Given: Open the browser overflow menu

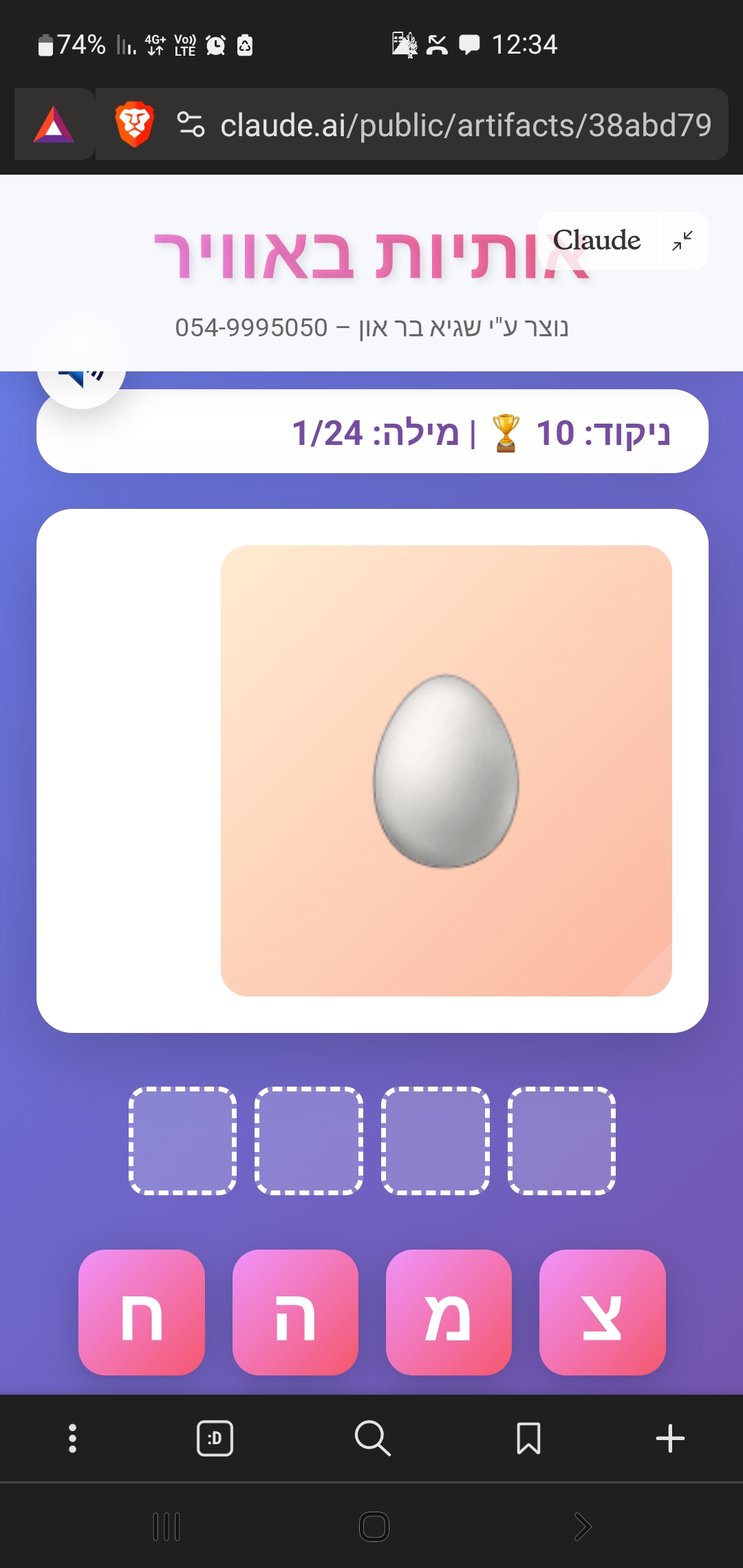Looking at the screenshot, I should point(72,1439).
